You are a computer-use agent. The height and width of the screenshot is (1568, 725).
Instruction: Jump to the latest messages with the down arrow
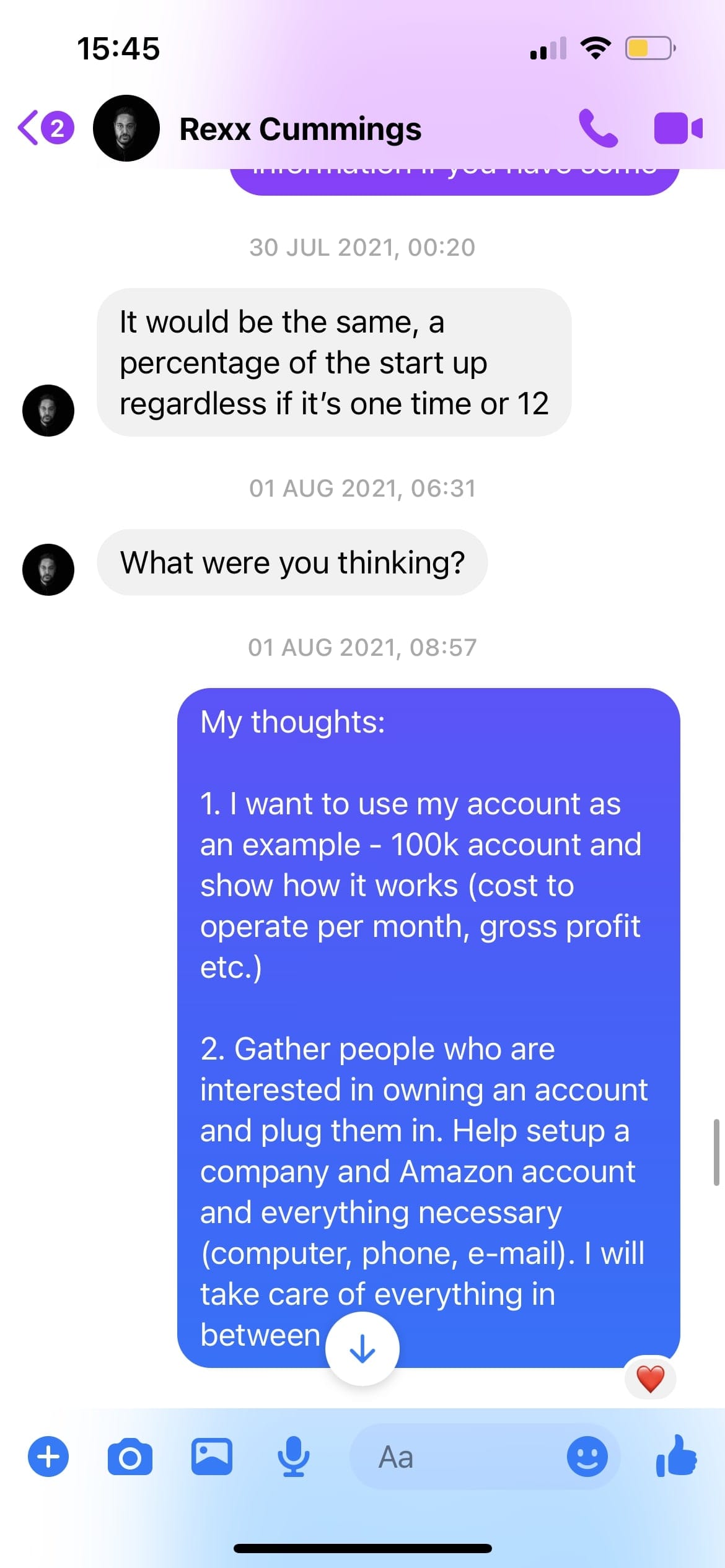click(362, 1349)
